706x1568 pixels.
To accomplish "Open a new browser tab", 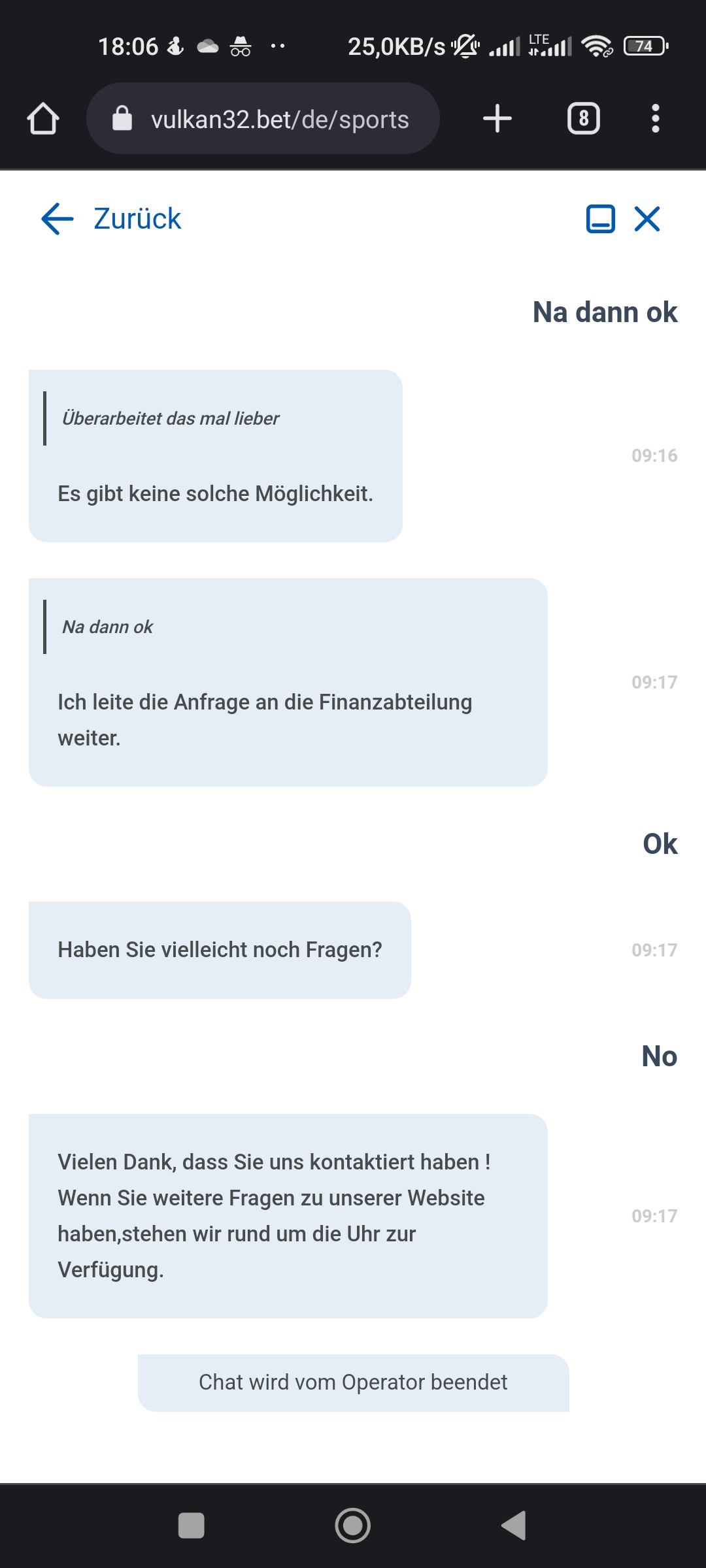I will click(x=497, y=119).
